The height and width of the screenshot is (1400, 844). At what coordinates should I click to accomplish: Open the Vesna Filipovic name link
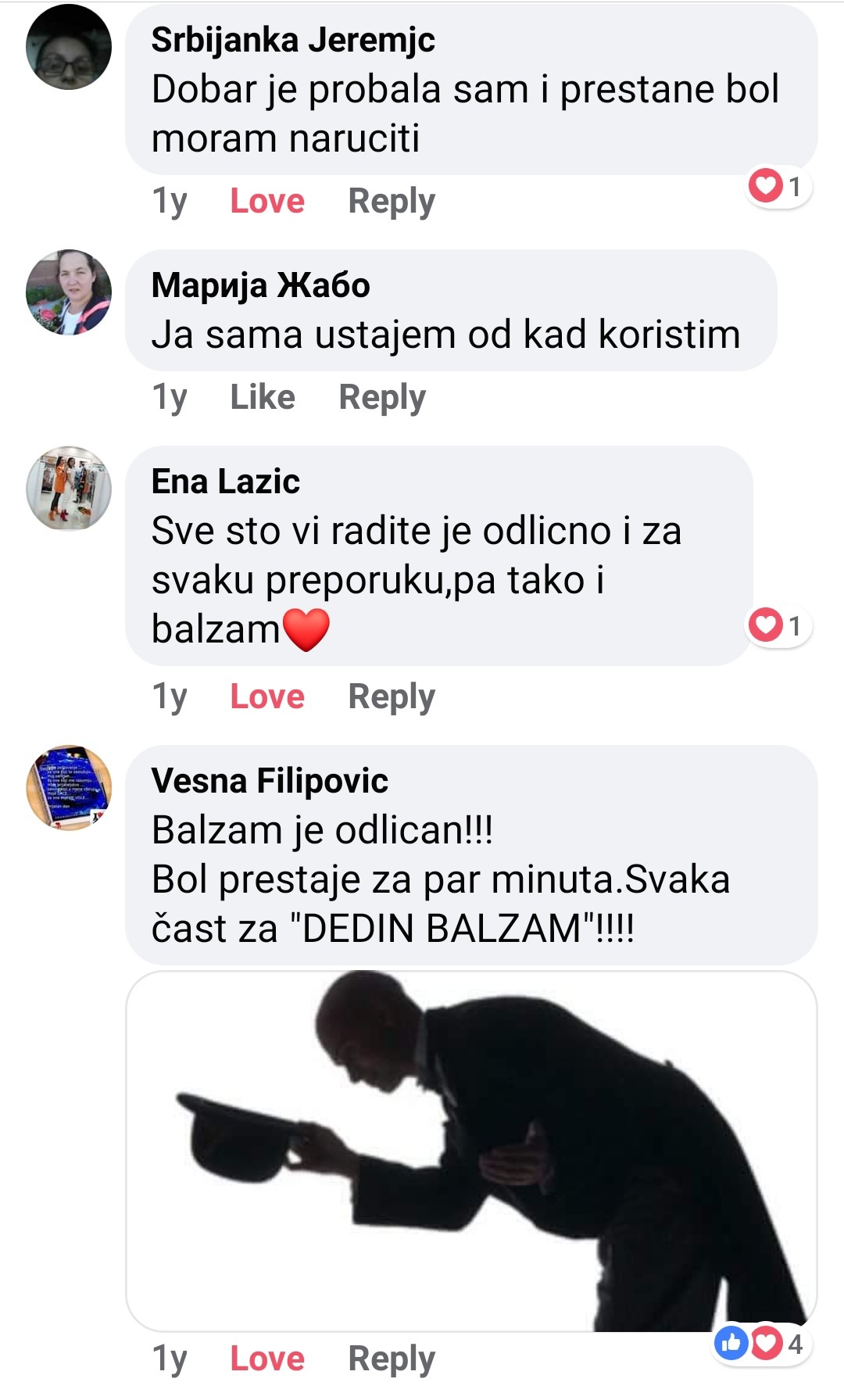(270, 781)
